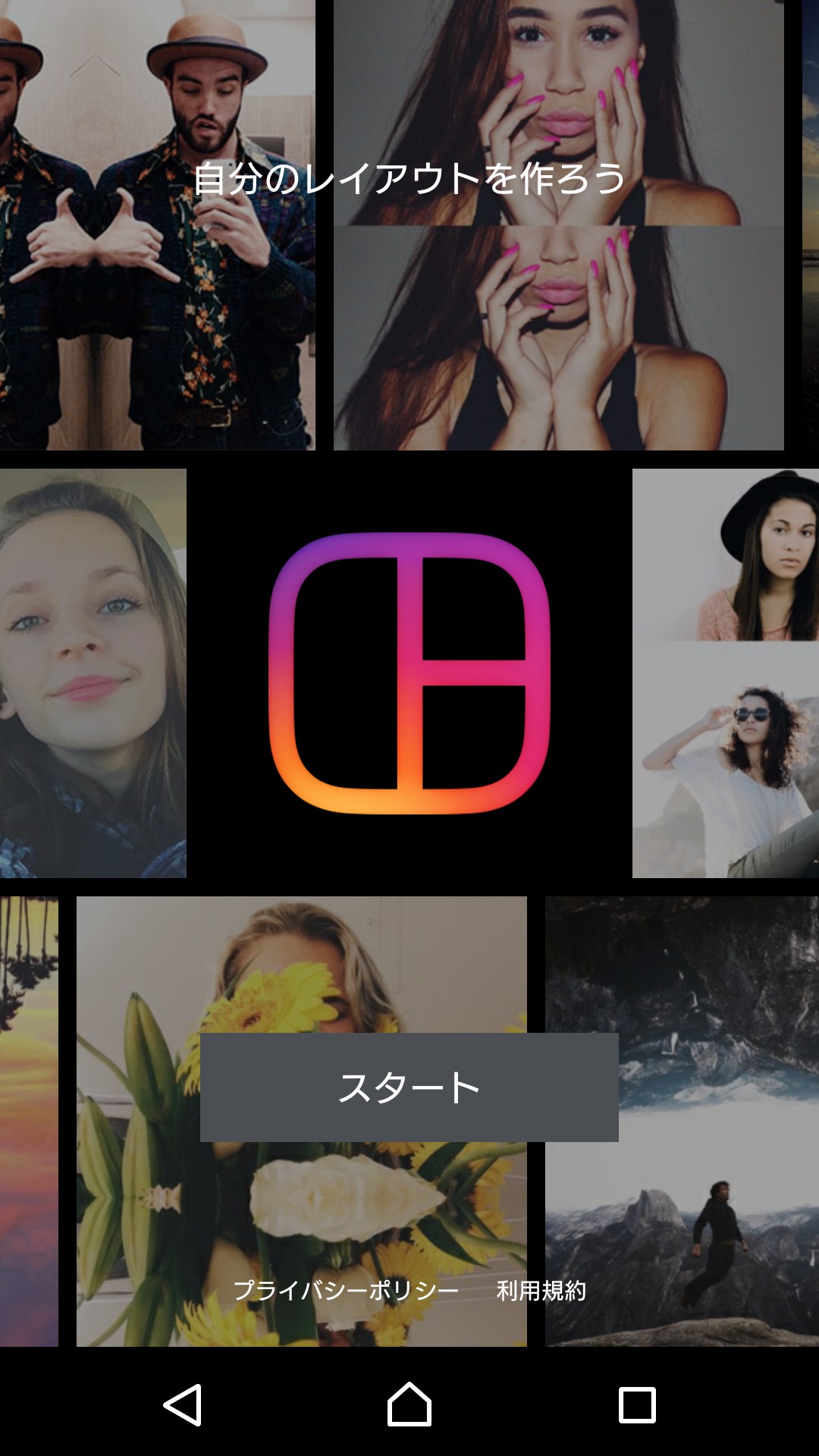
Task: Open the recent apps overview
Action: point(637,1404)
